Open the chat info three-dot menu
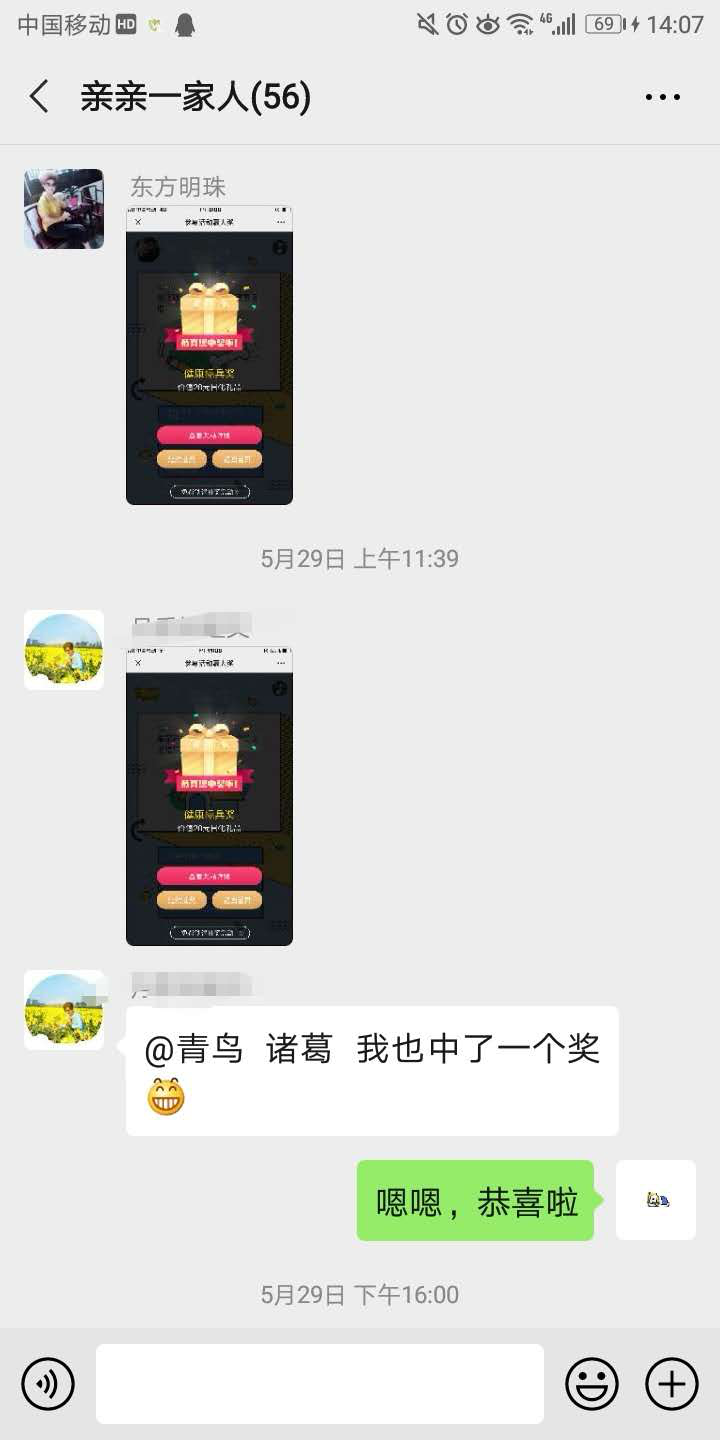 click(662, 97)
